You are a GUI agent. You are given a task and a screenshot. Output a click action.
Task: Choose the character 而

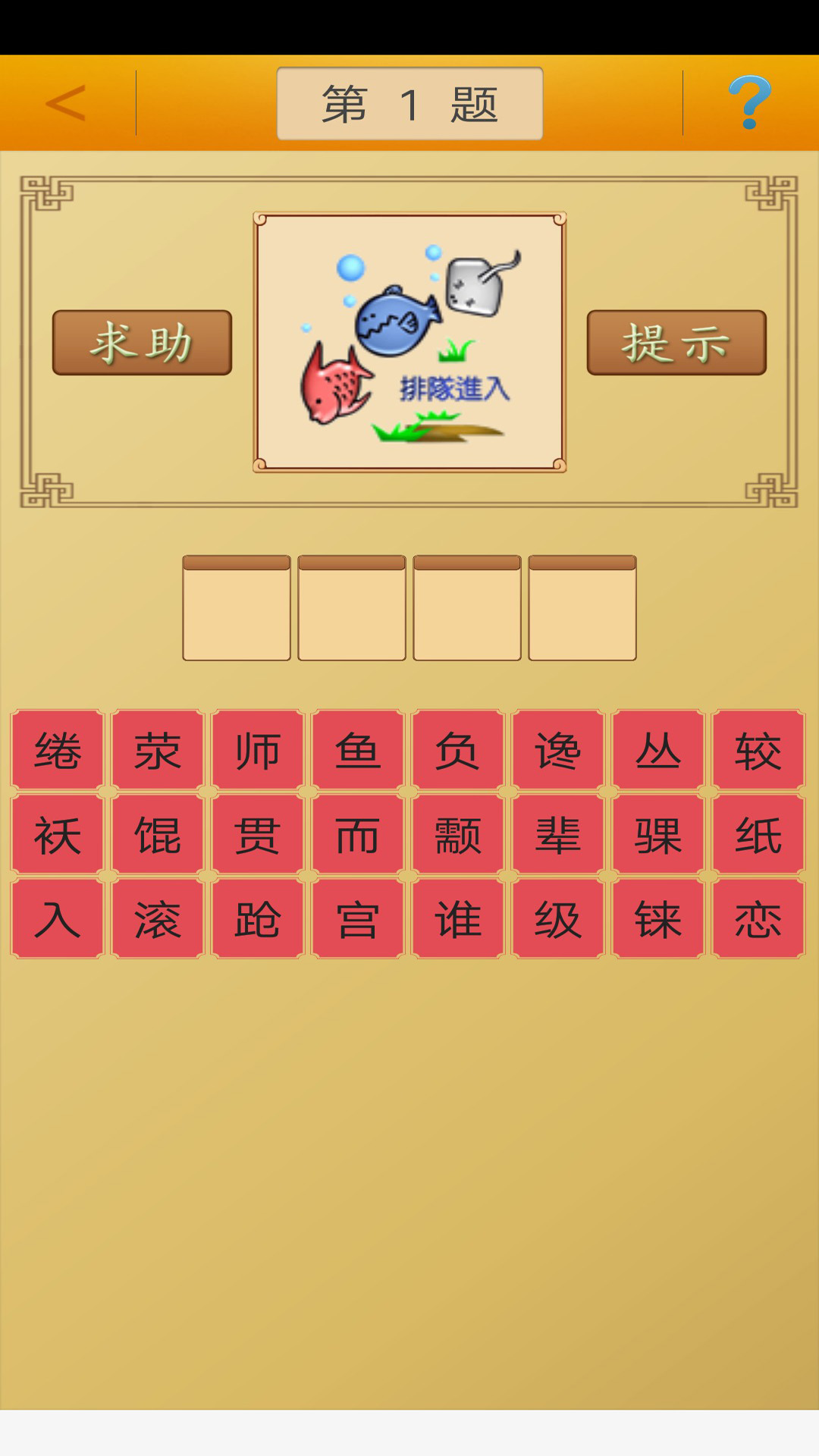pyautogui.click(x=358, y=836)
